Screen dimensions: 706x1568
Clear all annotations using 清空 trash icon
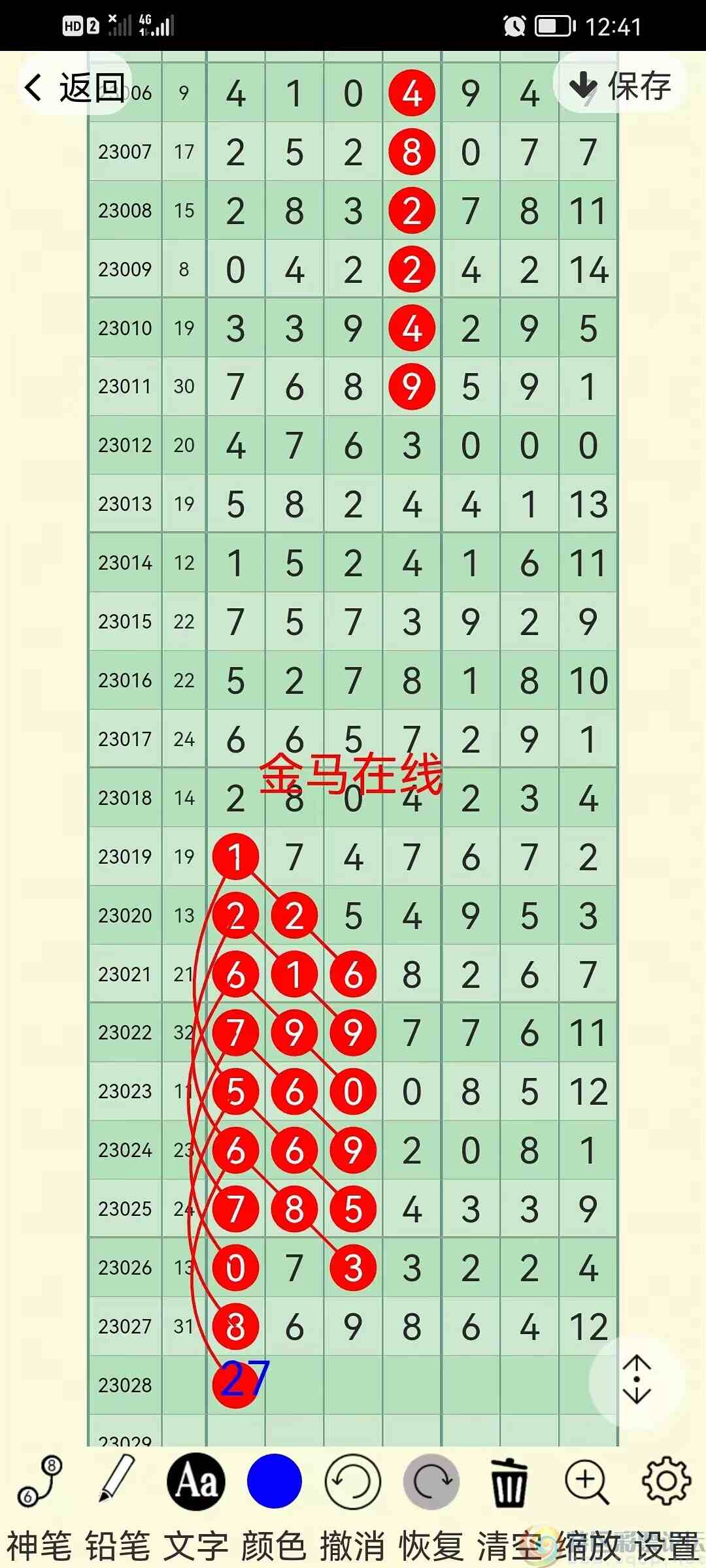[509, 1483]
